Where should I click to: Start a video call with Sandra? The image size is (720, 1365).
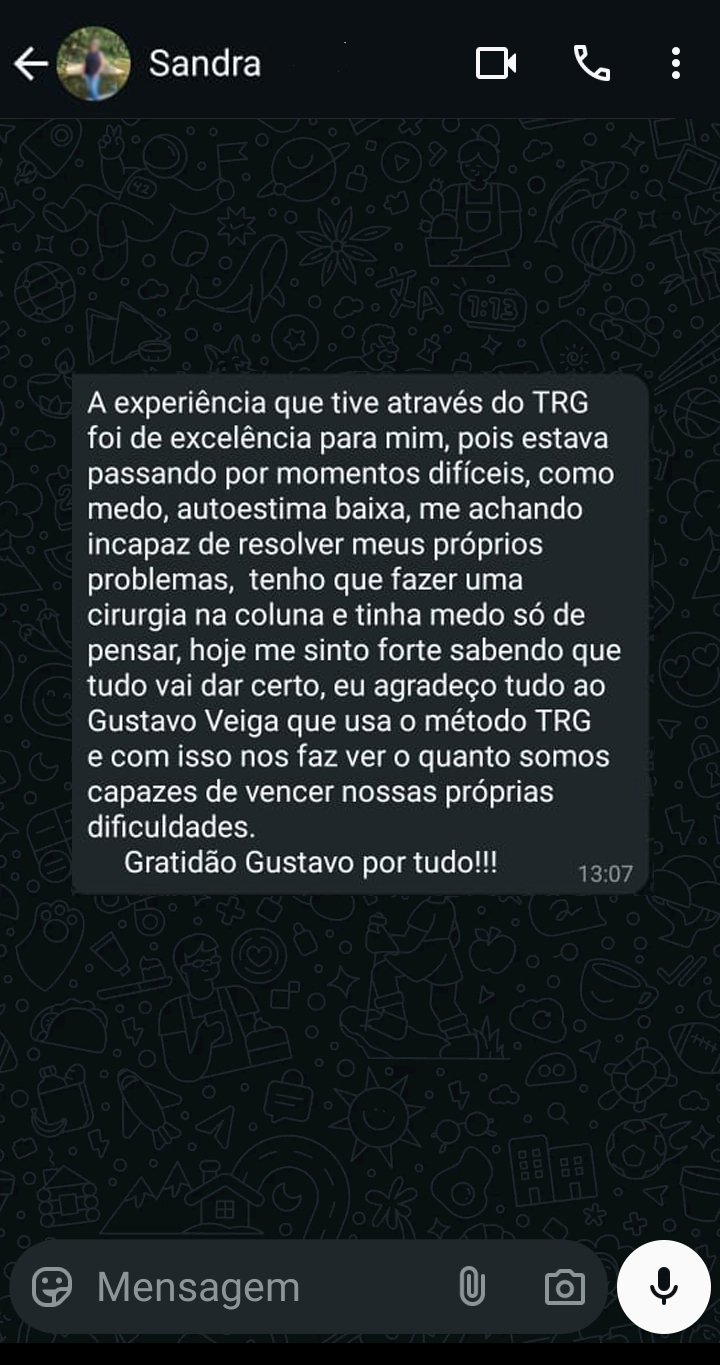point(495,64)
